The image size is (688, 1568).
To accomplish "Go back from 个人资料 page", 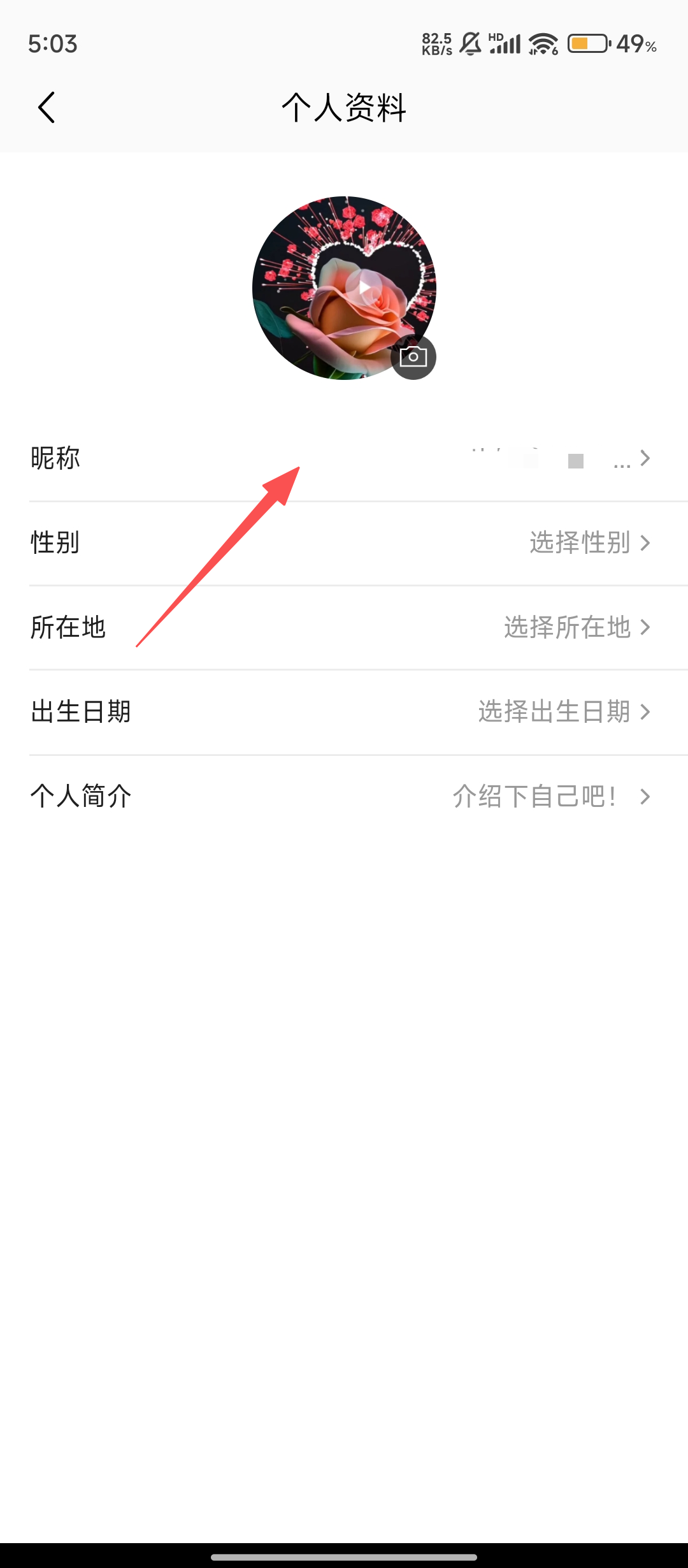I will (x=47, y=107).
